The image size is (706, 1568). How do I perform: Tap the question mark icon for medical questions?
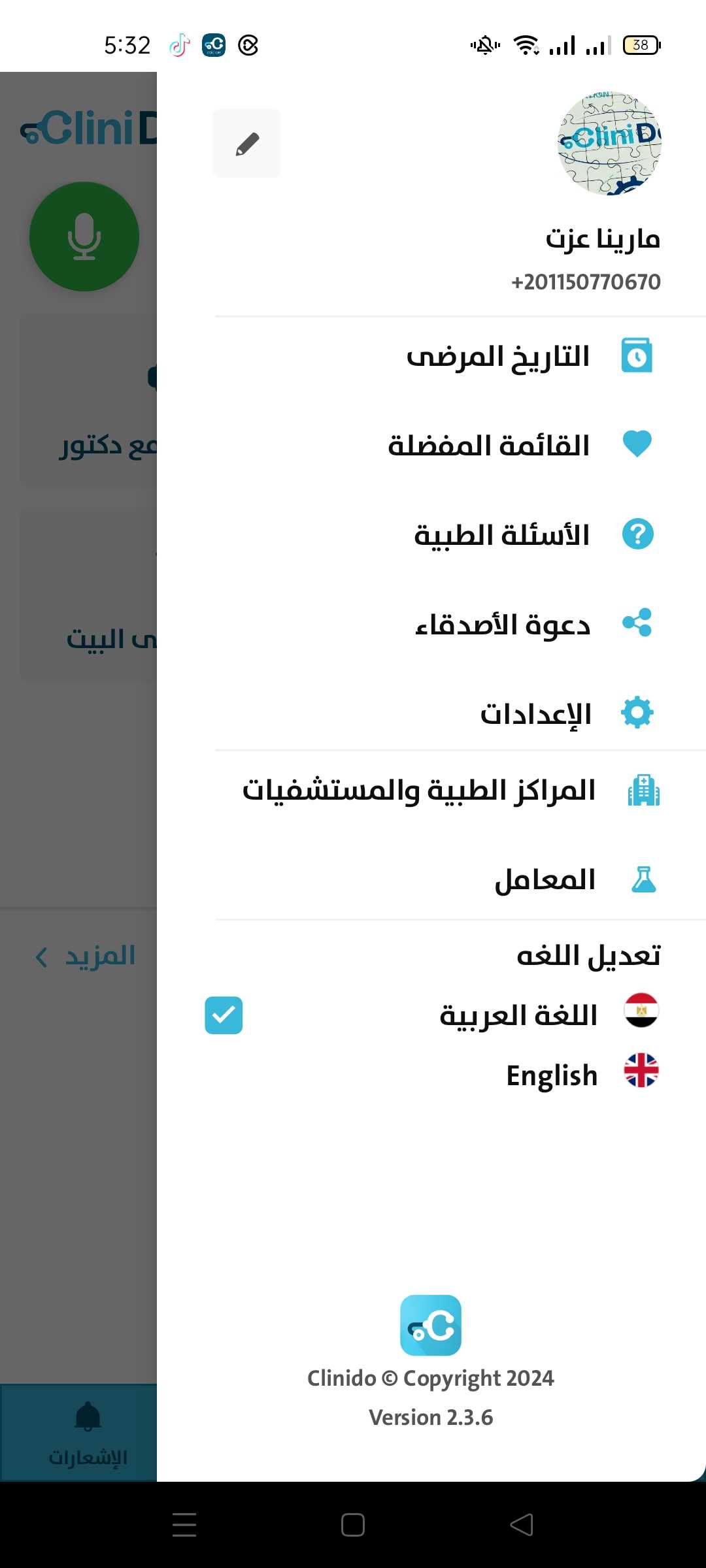637,534
